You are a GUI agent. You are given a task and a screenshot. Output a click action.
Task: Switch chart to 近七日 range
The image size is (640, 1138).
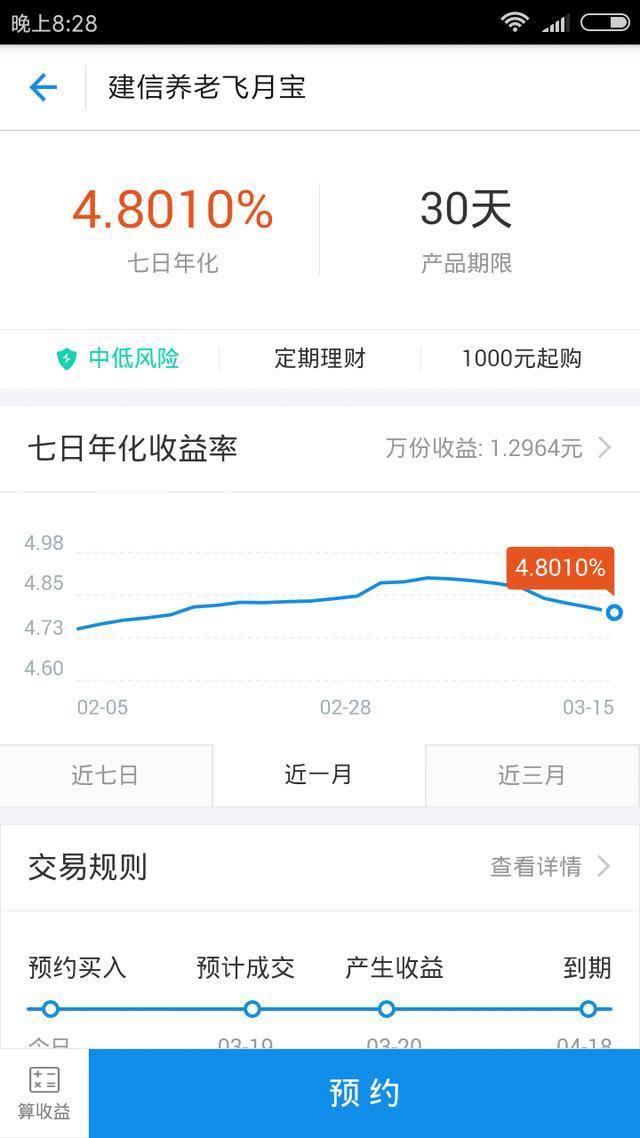pos(106,775)
